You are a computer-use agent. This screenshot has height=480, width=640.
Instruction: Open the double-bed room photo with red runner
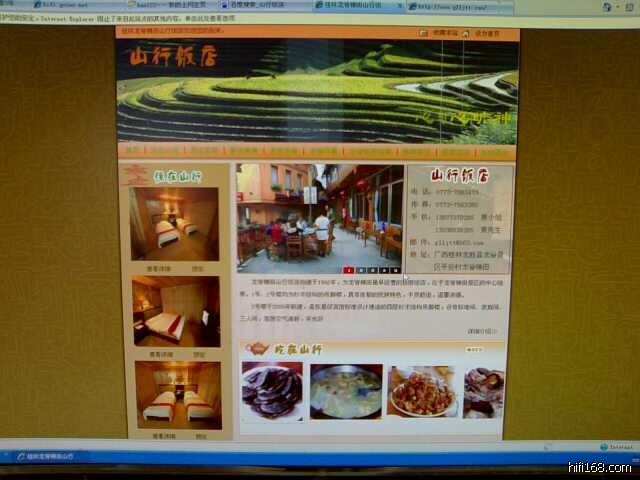(x=176, y=311)
